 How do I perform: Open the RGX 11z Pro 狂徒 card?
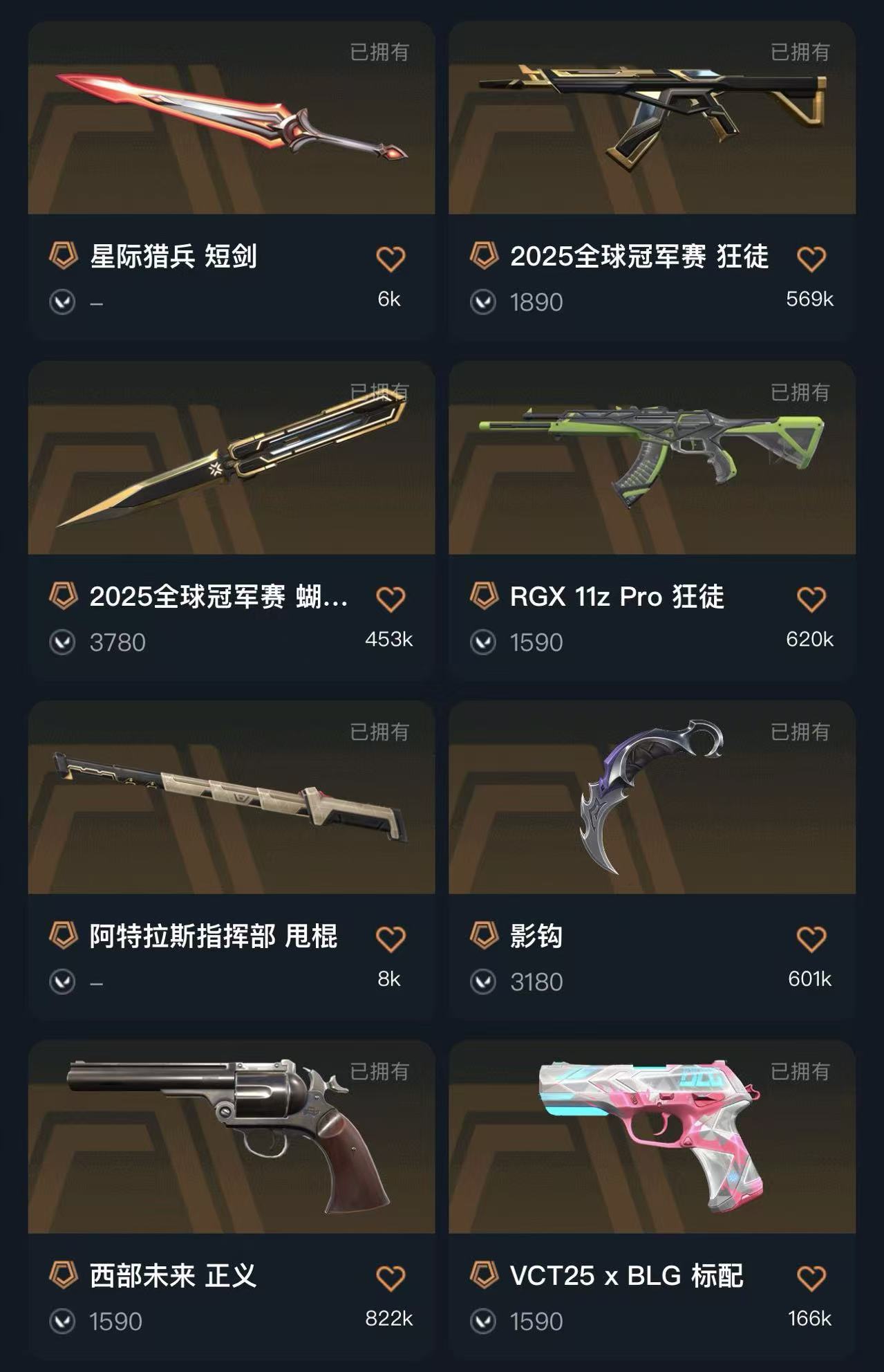tap(652, 458)
